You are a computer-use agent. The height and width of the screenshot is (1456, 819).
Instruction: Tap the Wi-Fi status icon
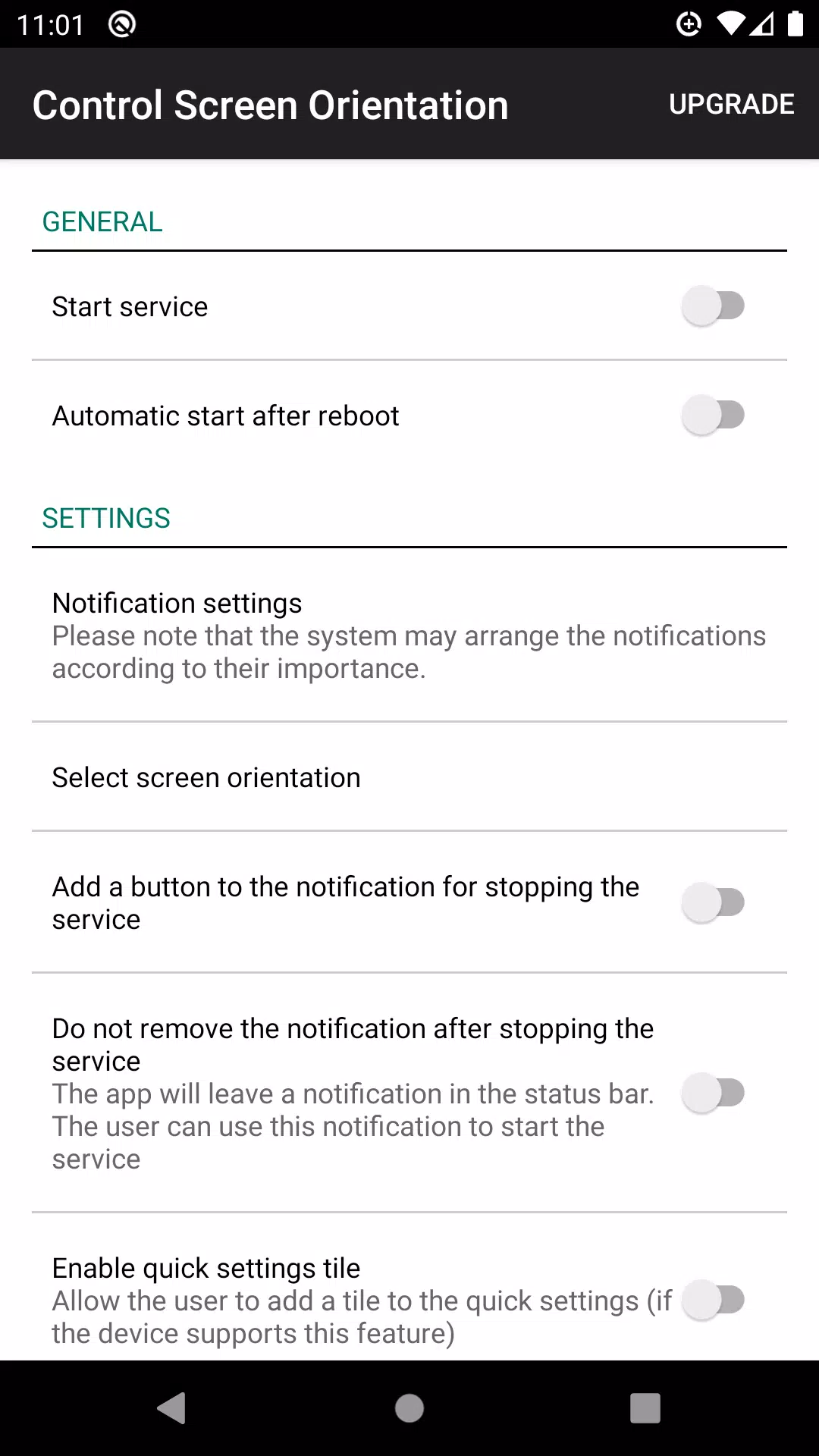730,24
